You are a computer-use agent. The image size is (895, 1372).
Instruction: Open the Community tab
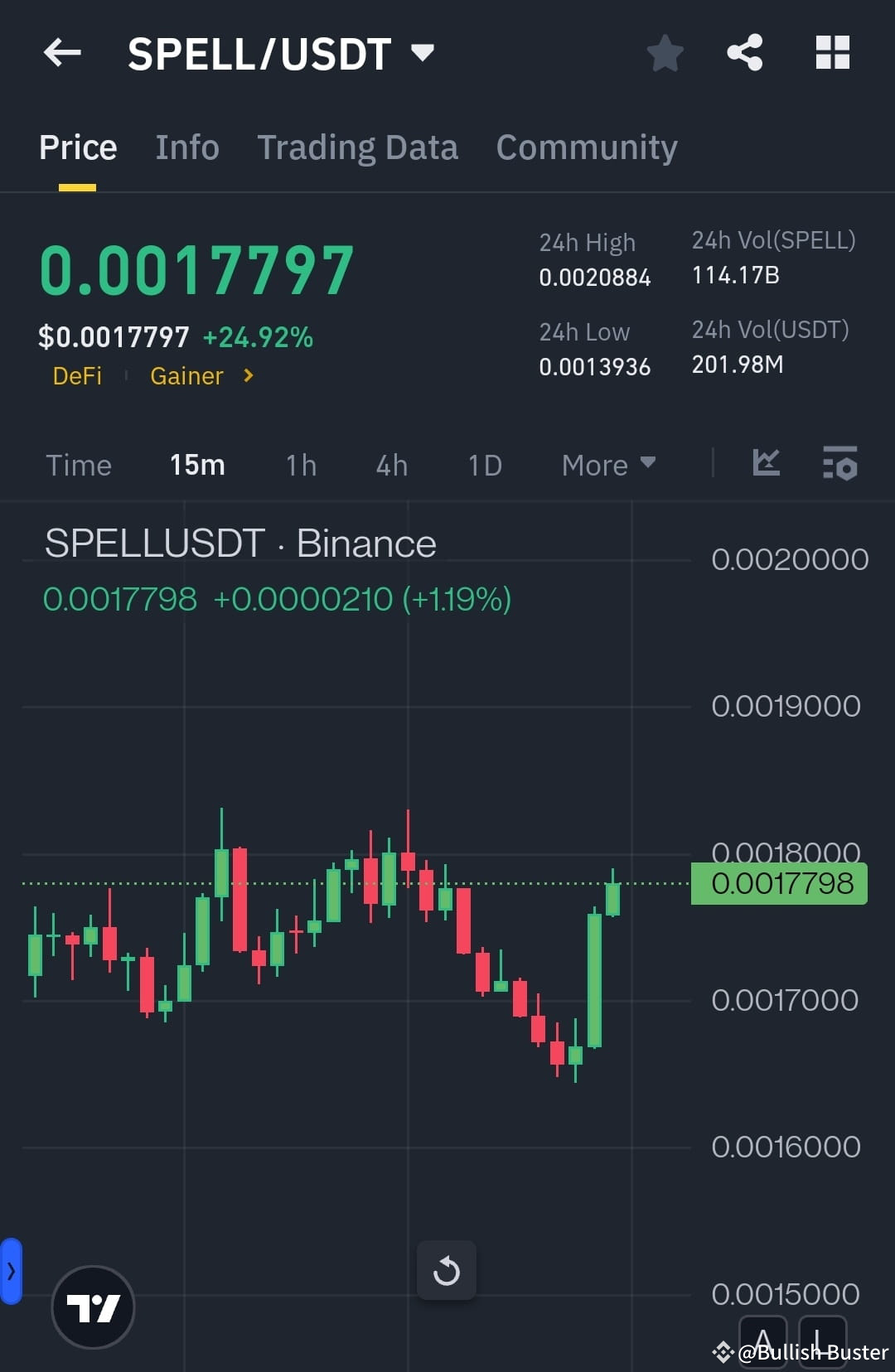(x=586, y=147)
